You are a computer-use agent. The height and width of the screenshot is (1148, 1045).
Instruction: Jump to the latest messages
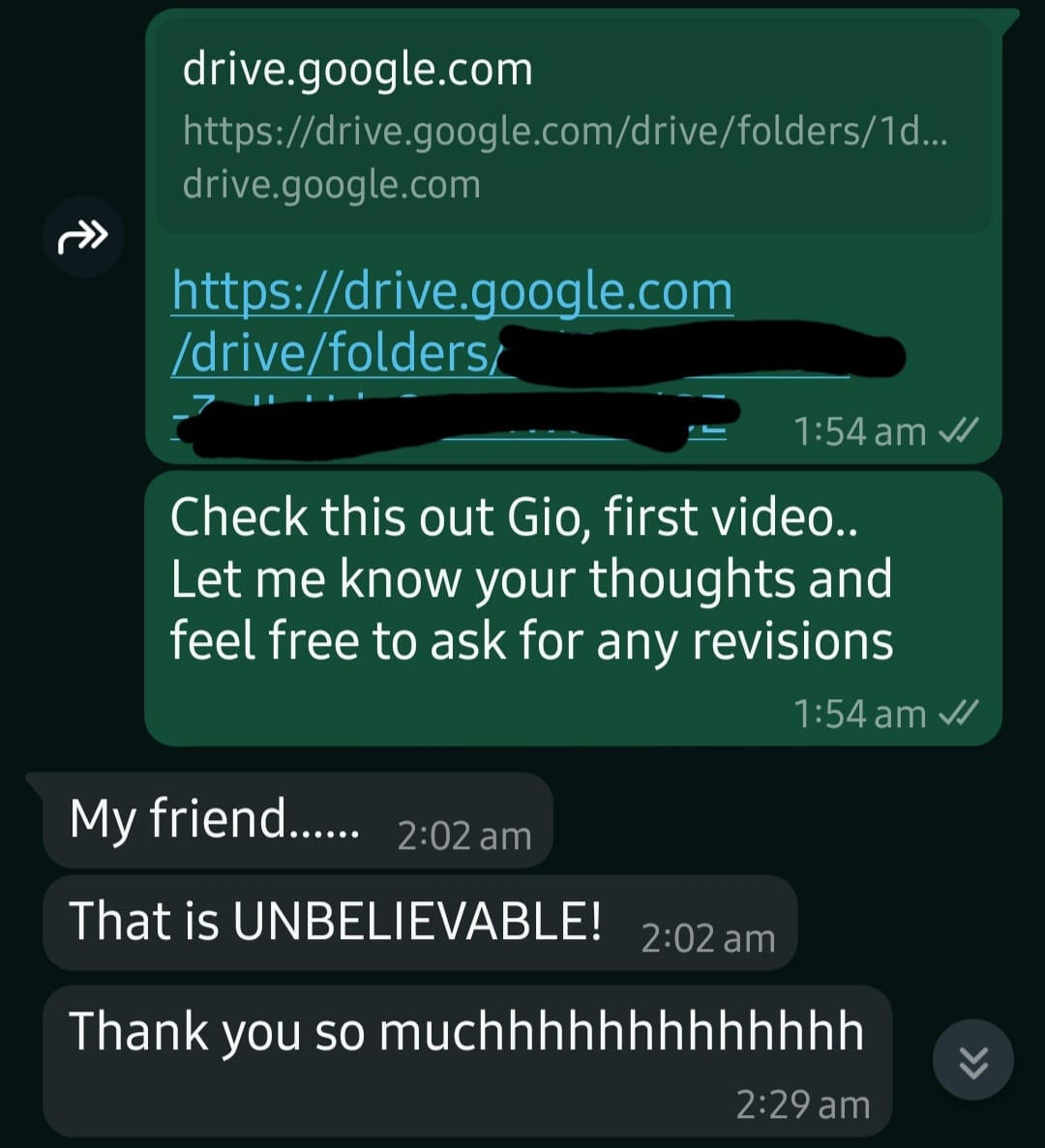(972, 1060)
